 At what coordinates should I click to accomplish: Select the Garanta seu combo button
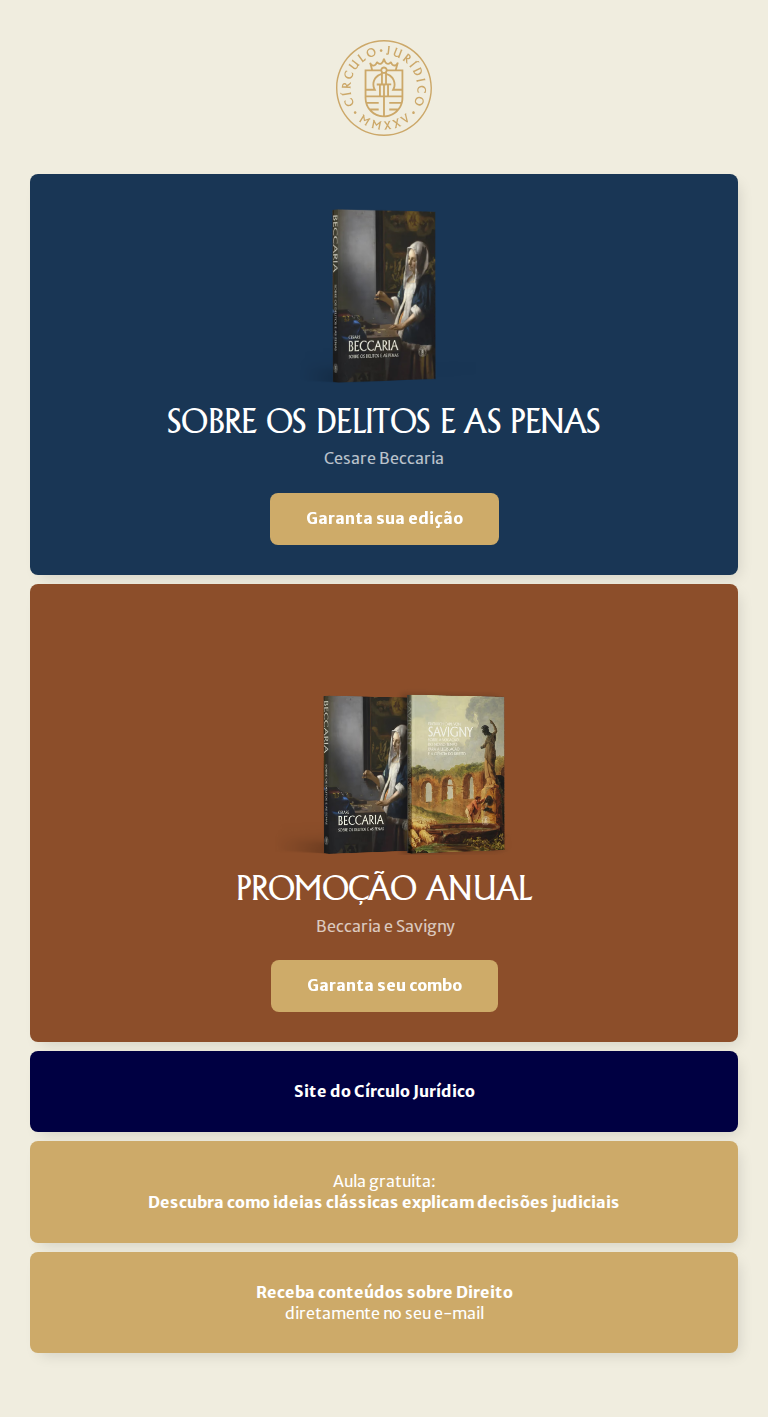point(384,986)
